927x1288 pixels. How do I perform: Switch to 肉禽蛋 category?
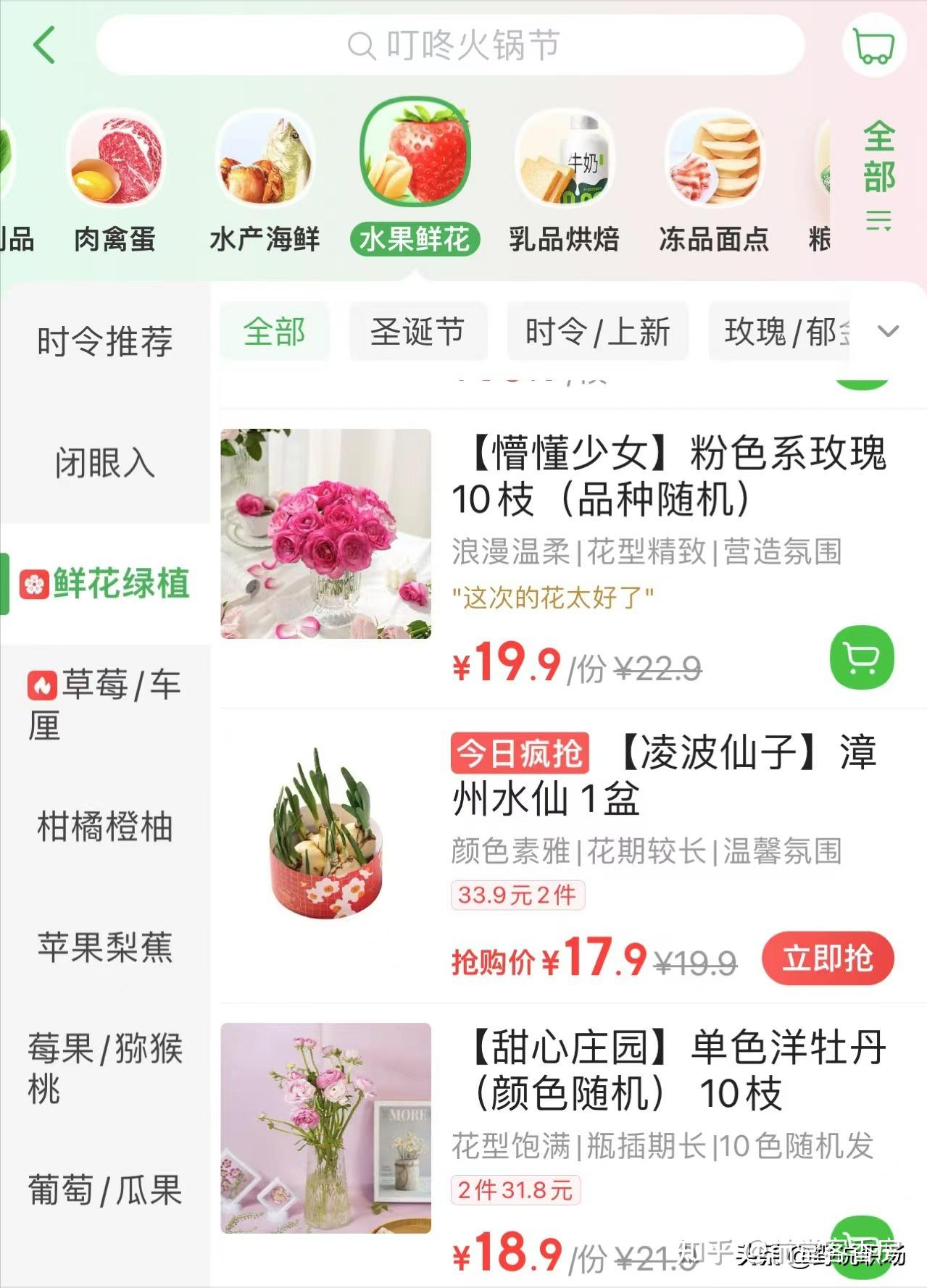point(115,181)
